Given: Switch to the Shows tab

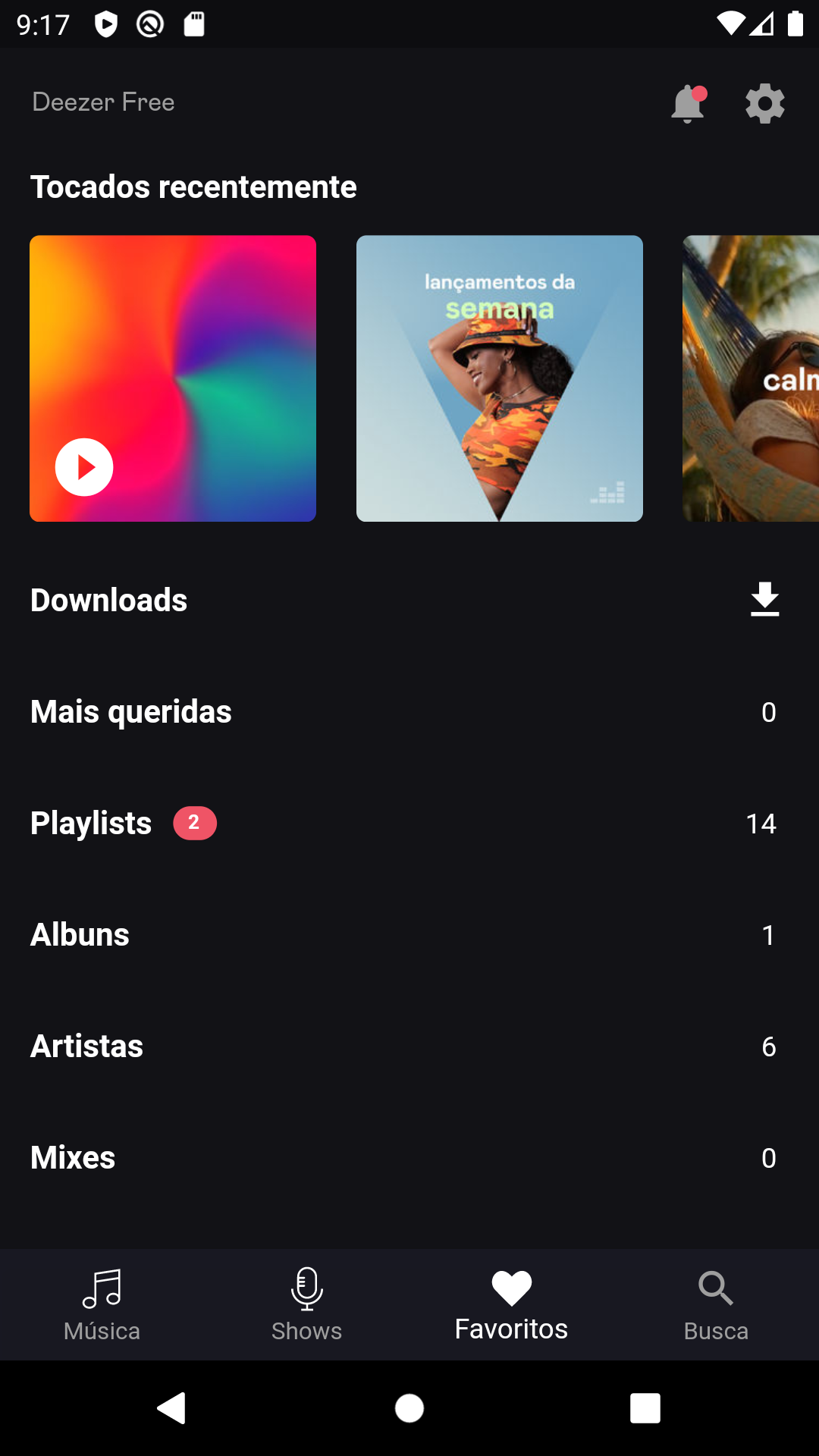Looking at the screenshot, I should [x=307, y=1305].
